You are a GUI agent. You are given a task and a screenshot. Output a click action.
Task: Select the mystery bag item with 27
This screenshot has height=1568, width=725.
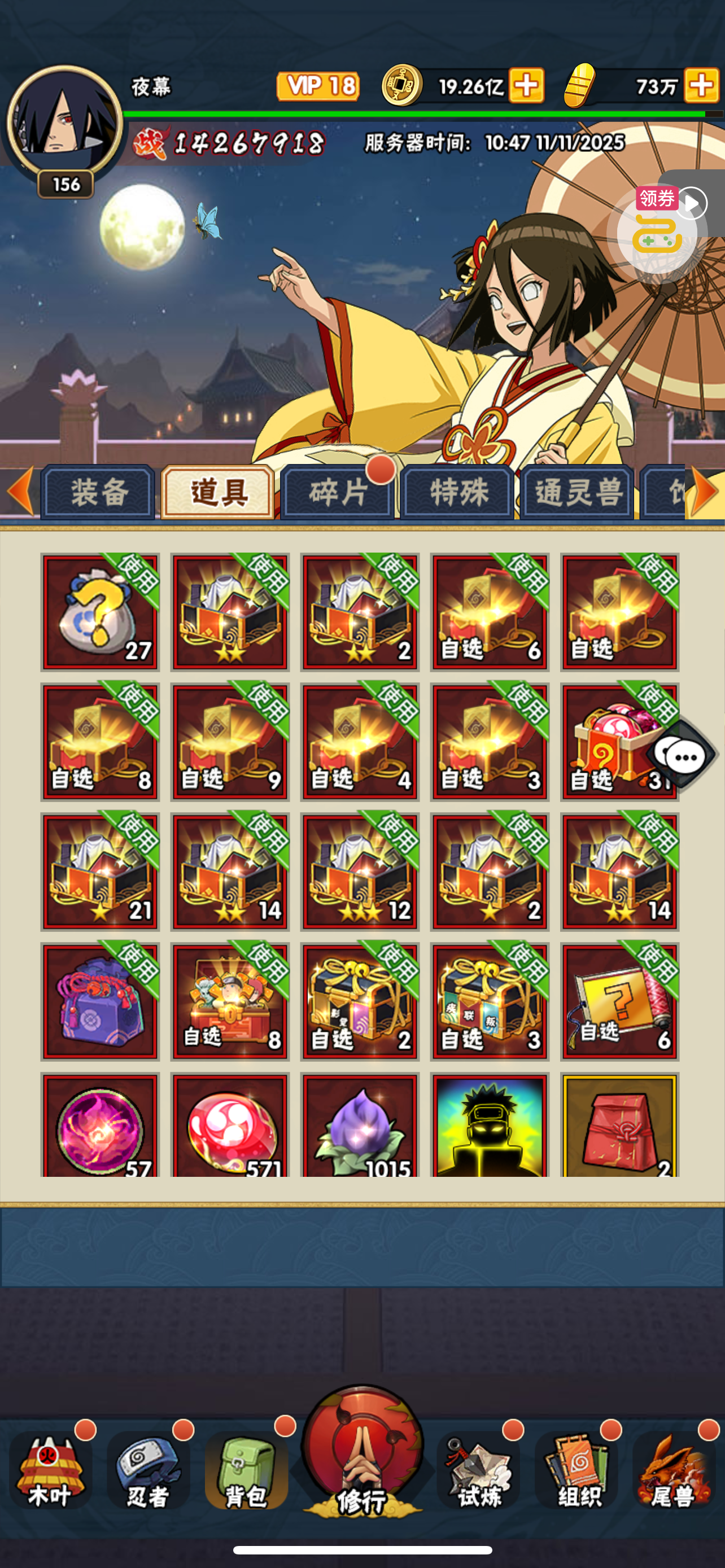coord(100,612)
